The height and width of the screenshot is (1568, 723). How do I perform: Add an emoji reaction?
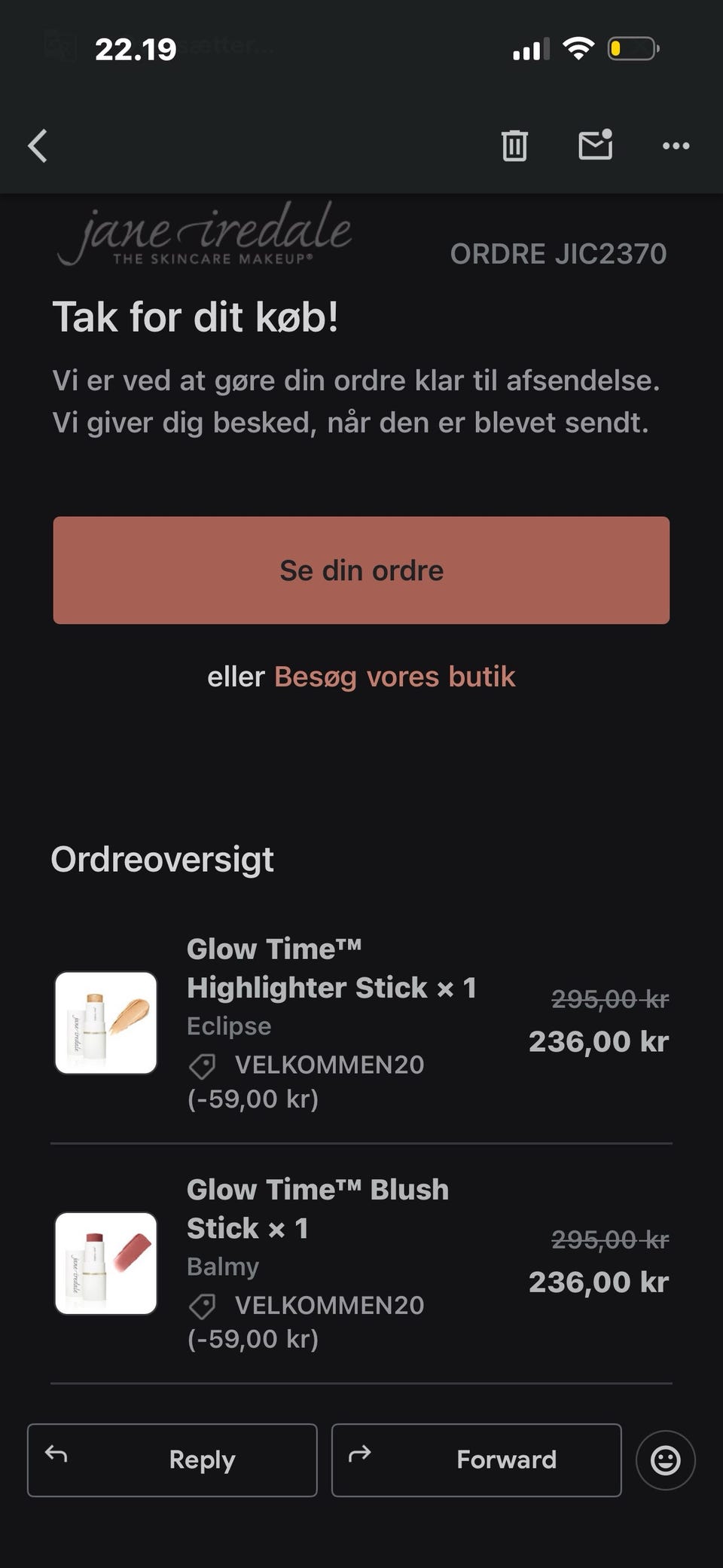[665, 1460]
